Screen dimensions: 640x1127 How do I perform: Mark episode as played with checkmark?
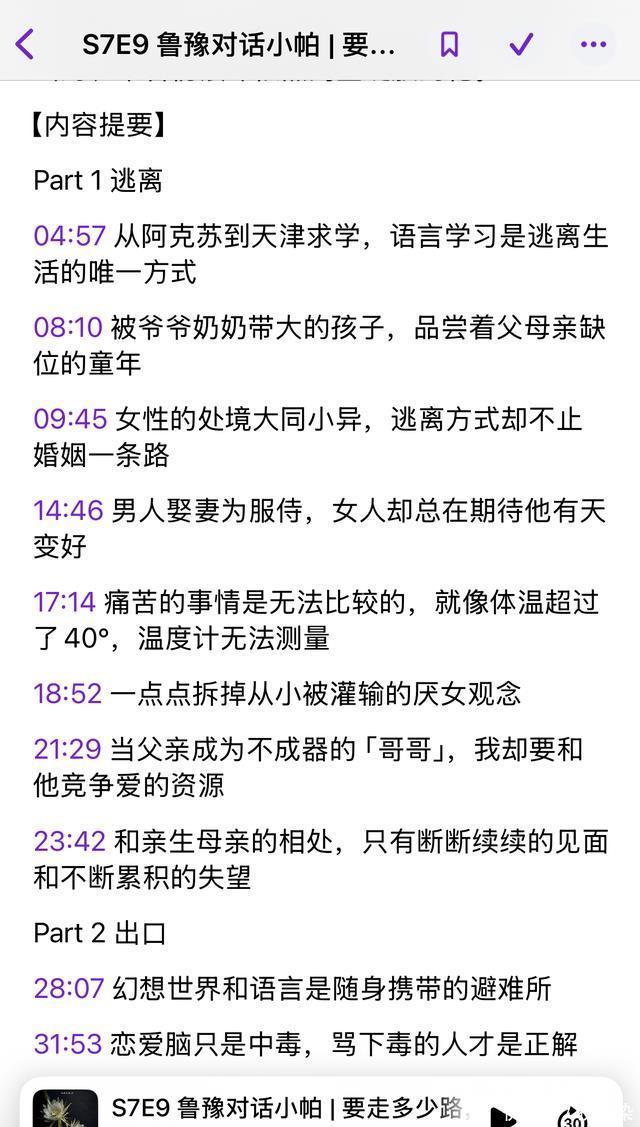pyautogui.click(x=521, y=45)
